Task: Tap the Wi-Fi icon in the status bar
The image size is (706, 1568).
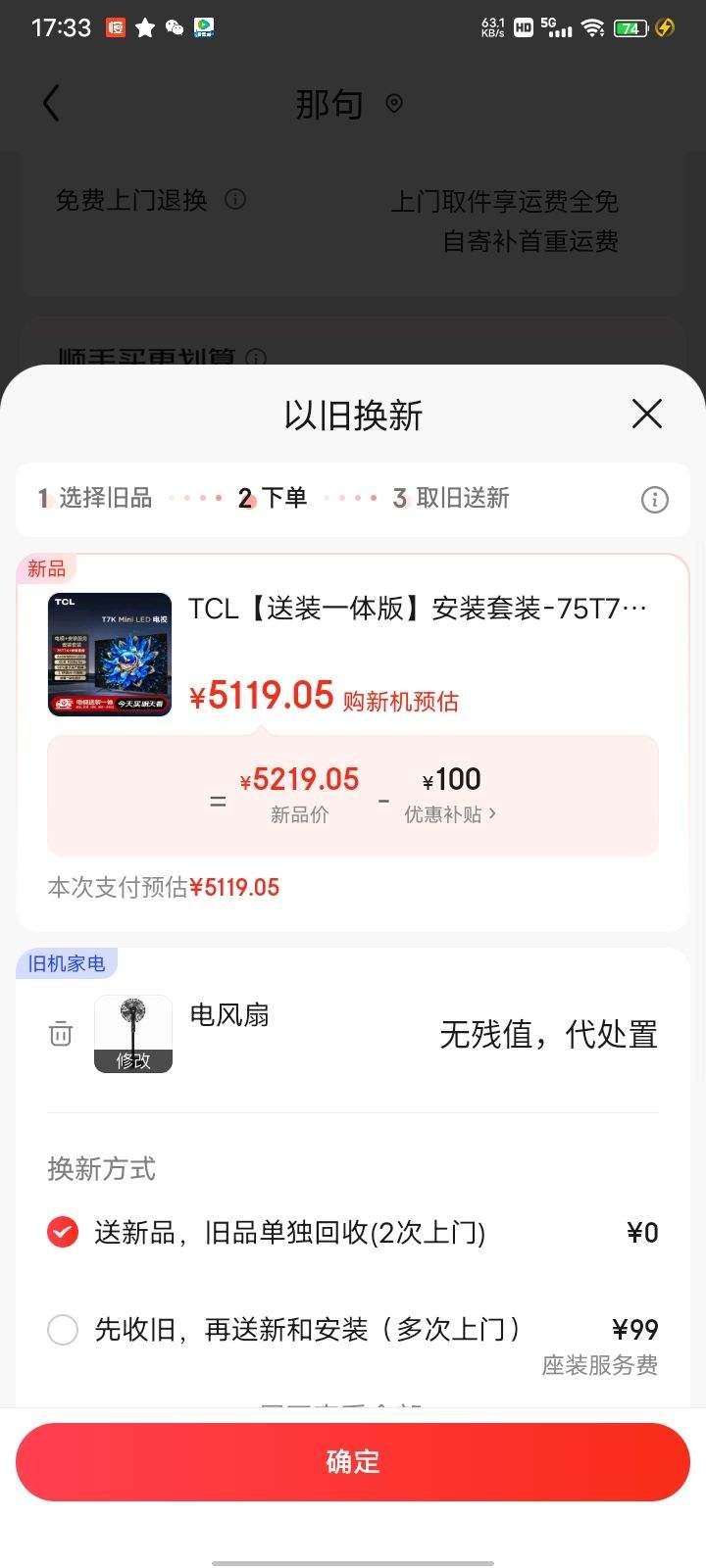Action: coord(592,27)
